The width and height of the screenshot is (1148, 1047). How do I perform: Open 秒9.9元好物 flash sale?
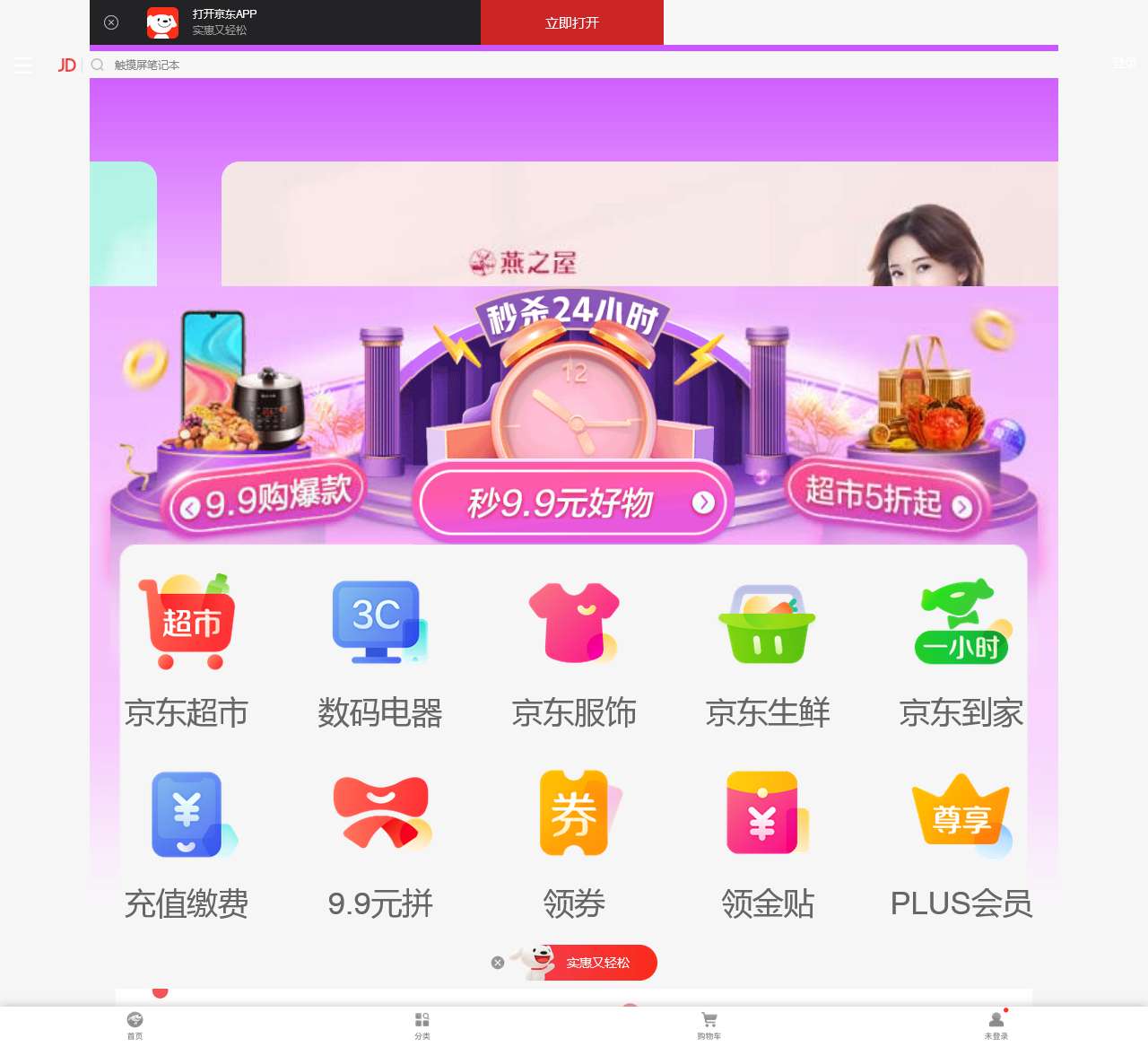(x=572, y=502)
